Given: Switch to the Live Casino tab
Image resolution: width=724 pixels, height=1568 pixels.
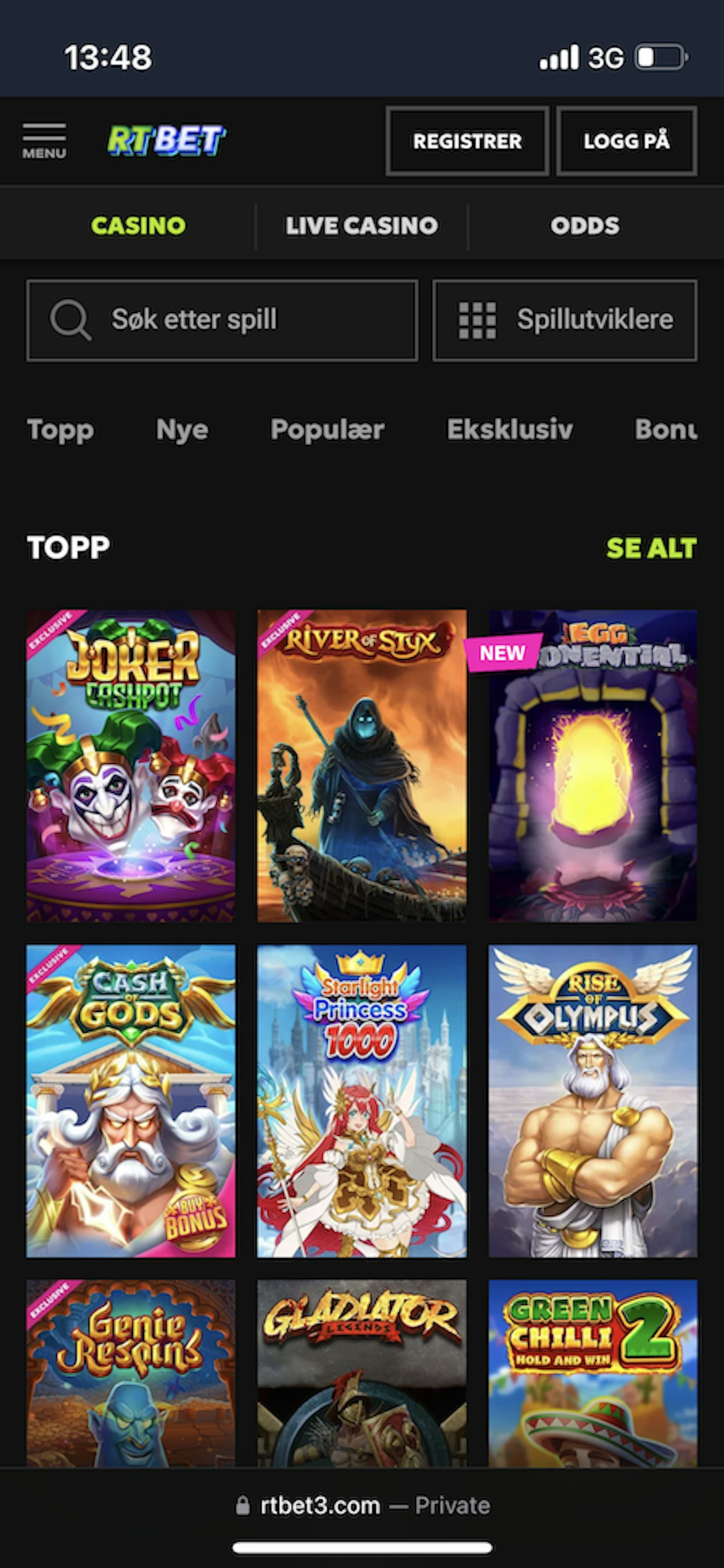Looking at the screenshot, I should point(362,226).
